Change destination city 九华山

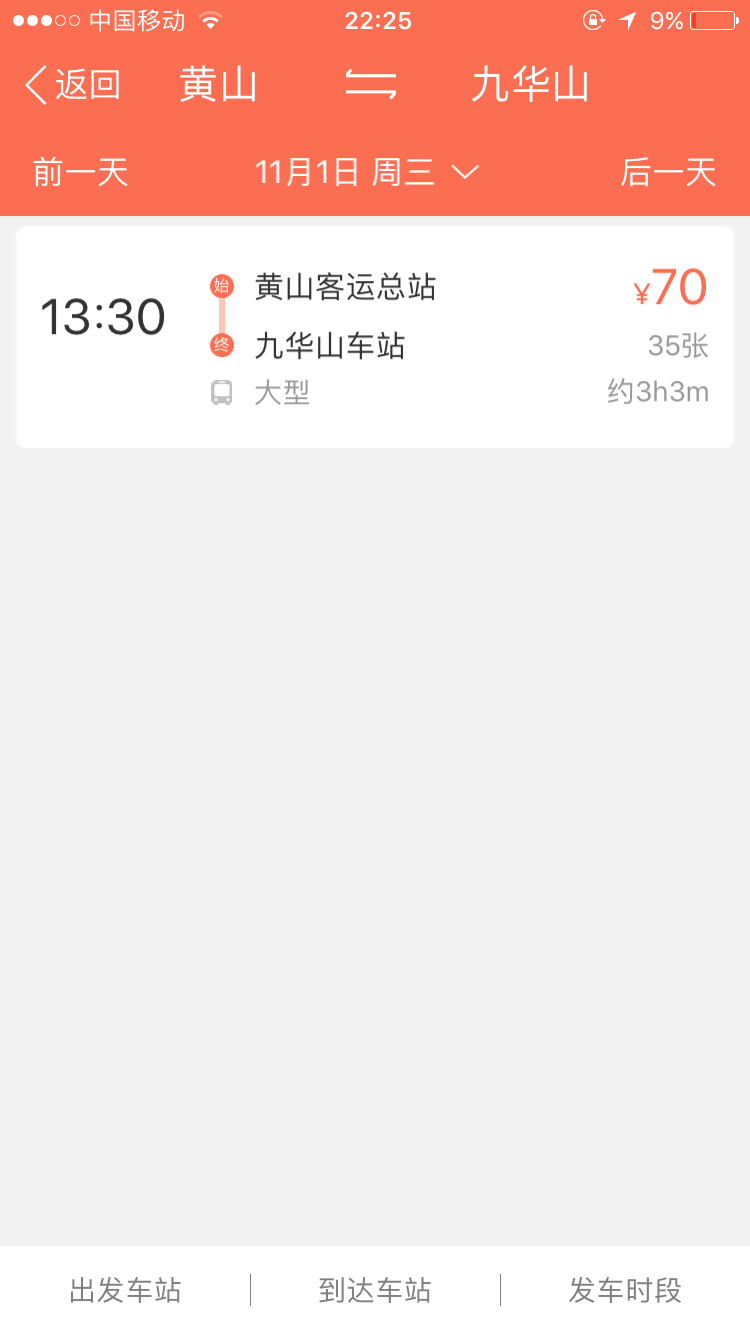530,85
